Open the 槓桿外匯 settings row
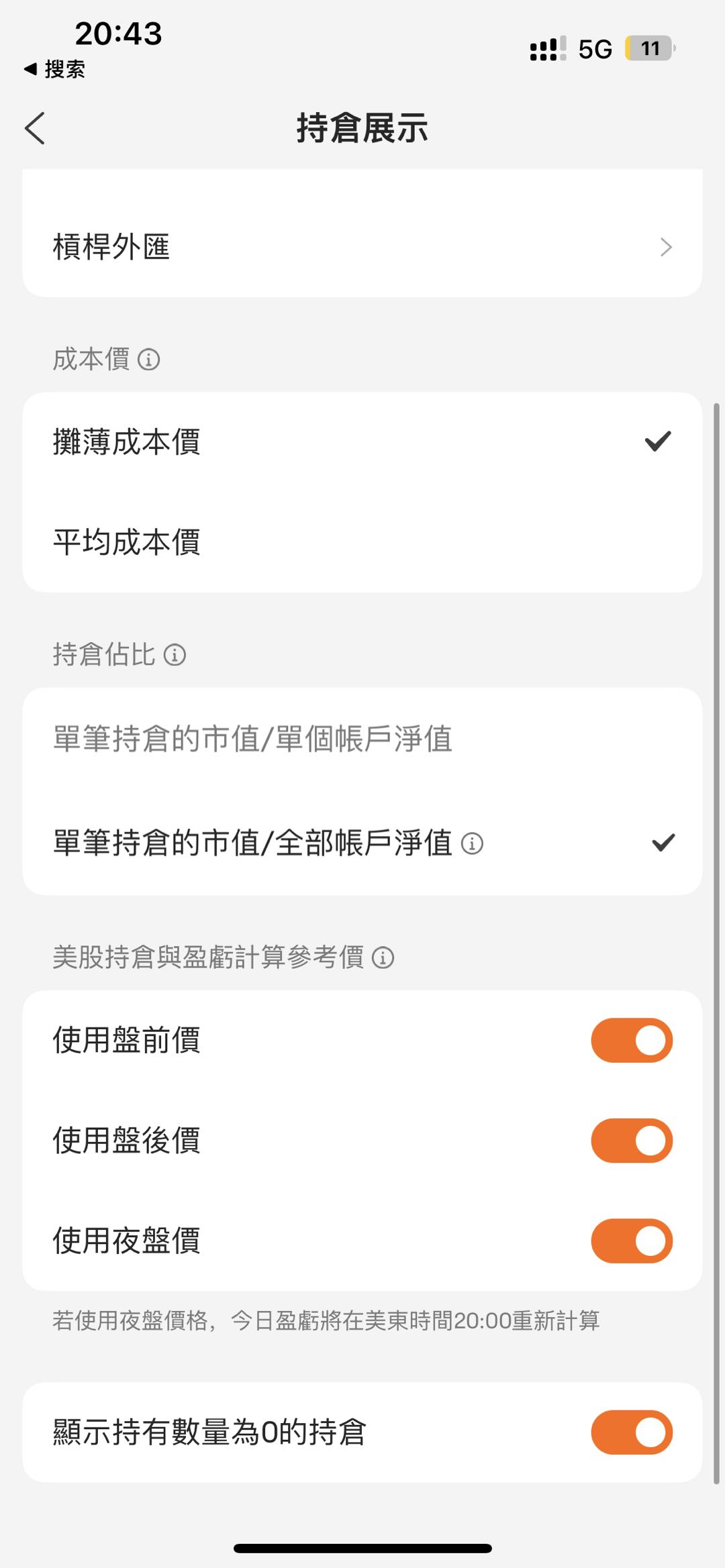The height and width of the screenshot is (1568, 725). pyautogui.click(x=362, y=247)
